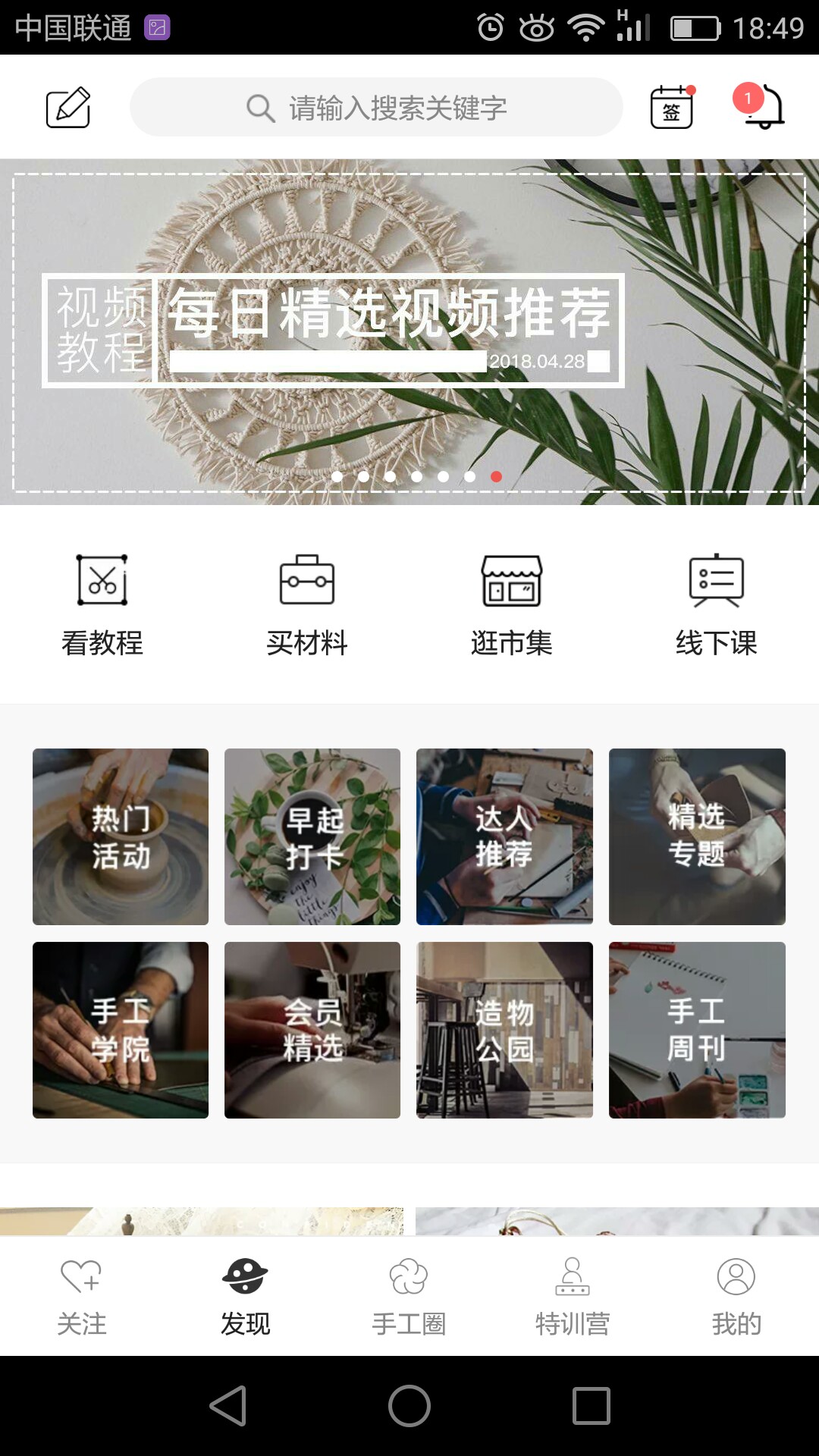Viewport: 819px width, 1456px height.
Task: Open the 精选专题 tile
Action: click(697, 836)
